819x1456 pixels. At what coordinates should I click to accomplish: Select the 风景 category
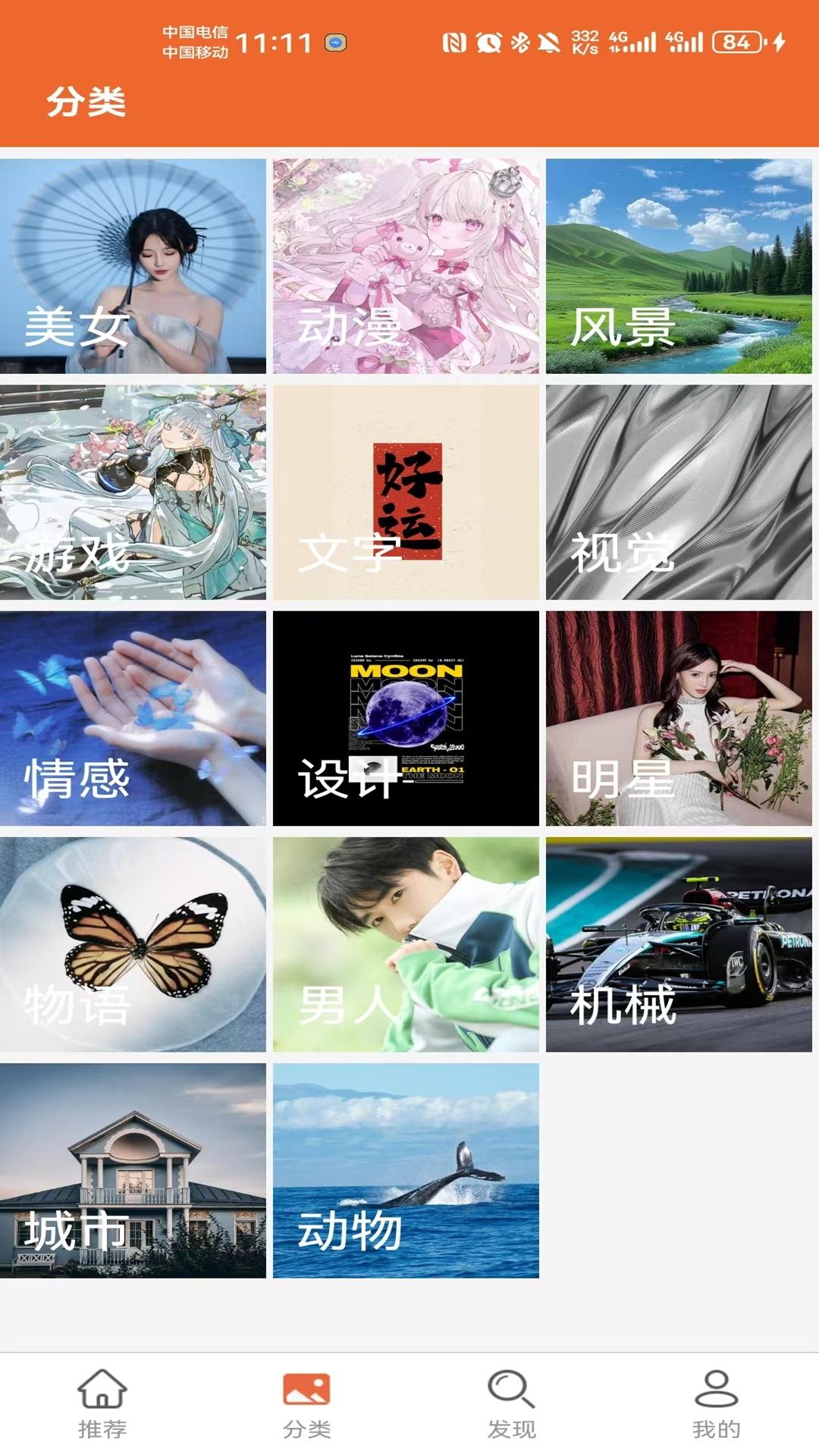pos(679,266)
